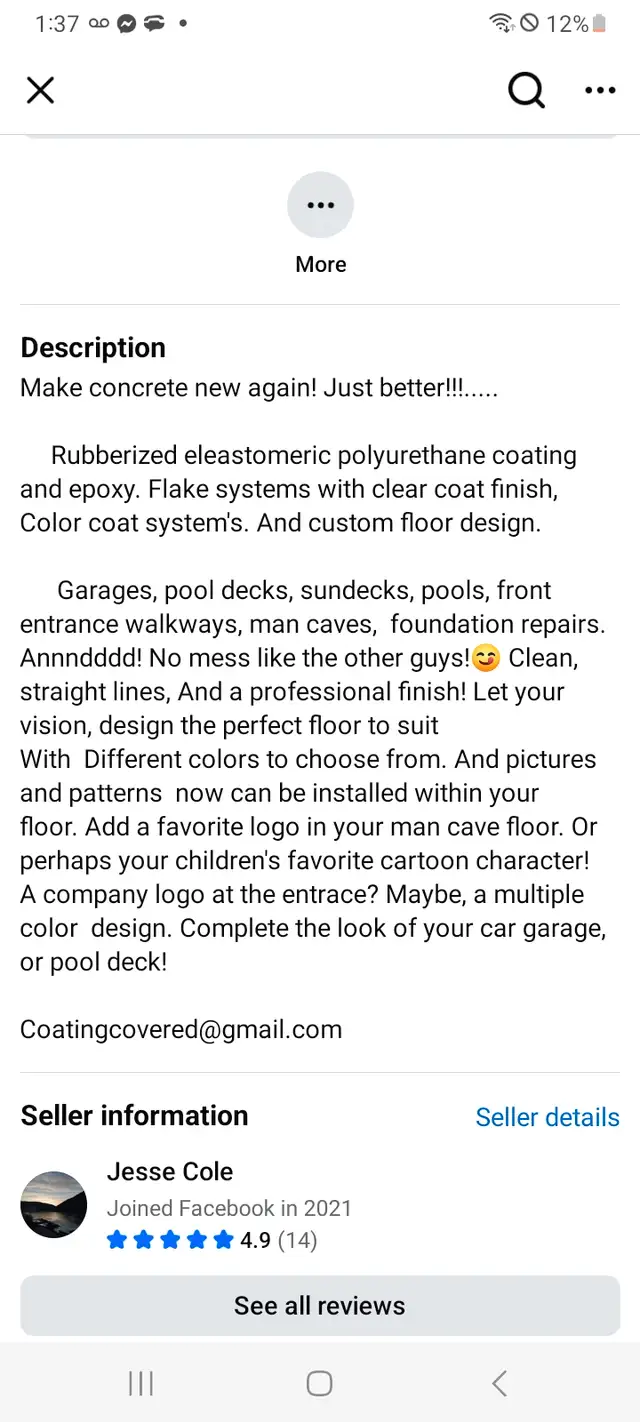Open the top overflow menu
The height and width of the screenshot is (1422, 640).
pos(600,91)
